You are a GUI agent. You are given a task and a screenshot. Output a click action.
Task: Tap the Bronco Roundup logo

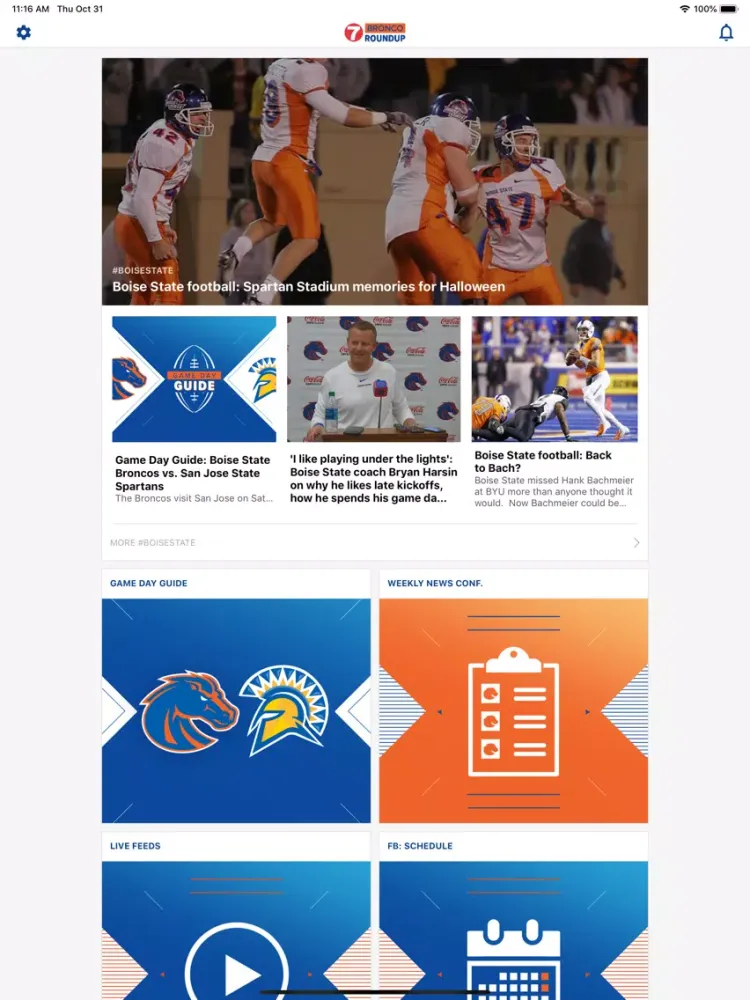click(375, 30)
